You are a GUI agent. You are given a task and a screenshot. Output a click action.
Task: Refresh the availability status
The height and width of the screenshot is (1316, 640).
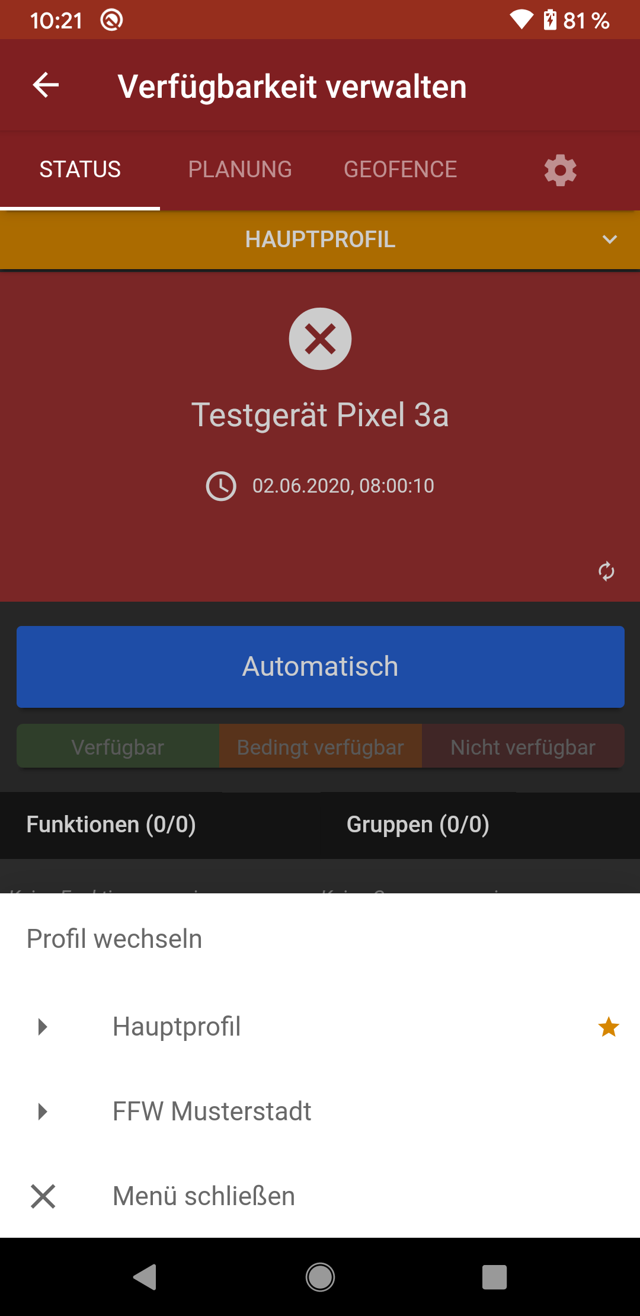point(606,571)
